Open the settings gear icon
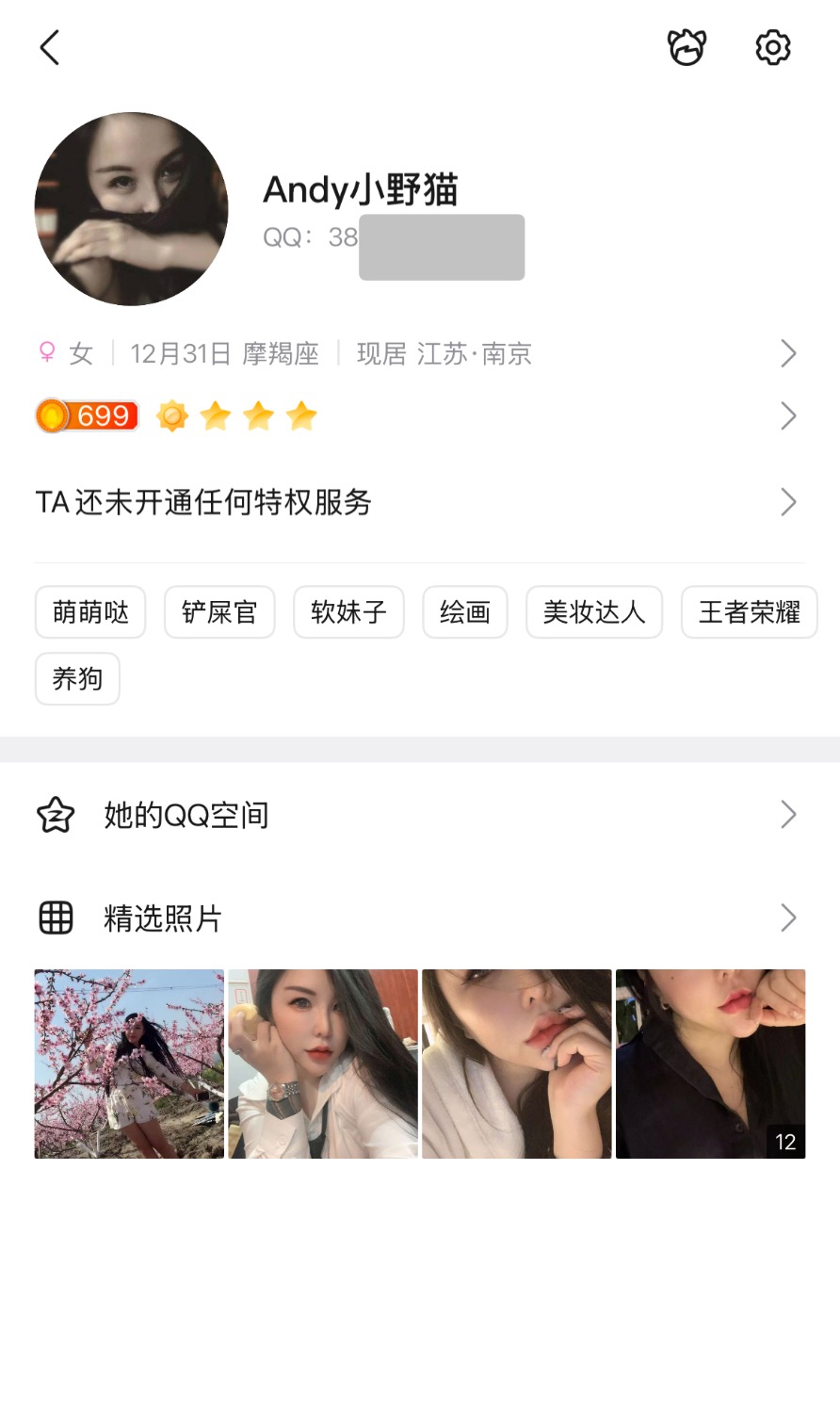The image size is (840, 1413). [x=773, y=47]
